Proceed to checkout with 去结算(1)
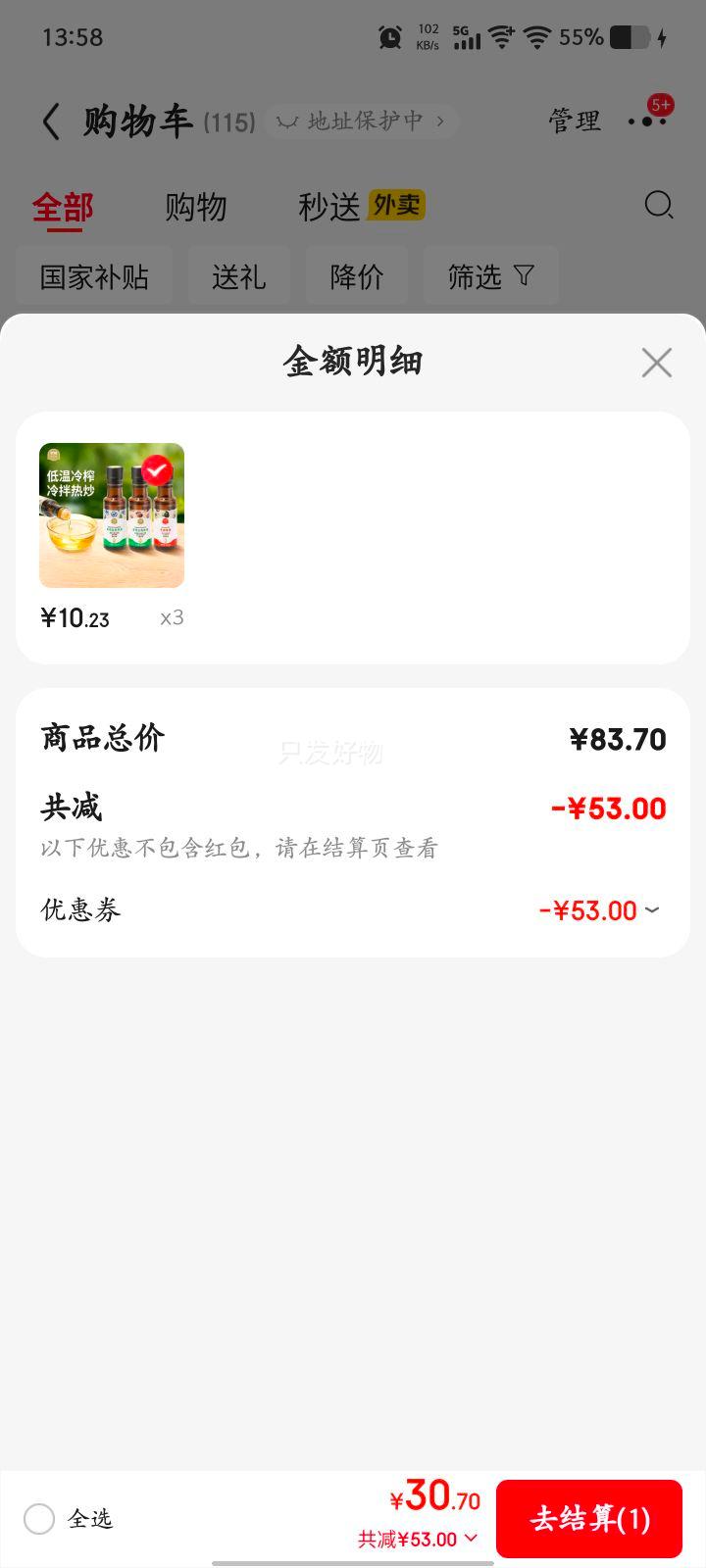Image resolution: width=706 pixels, height=1568 pixels. pyautogui.click(x=588, y=1519)
